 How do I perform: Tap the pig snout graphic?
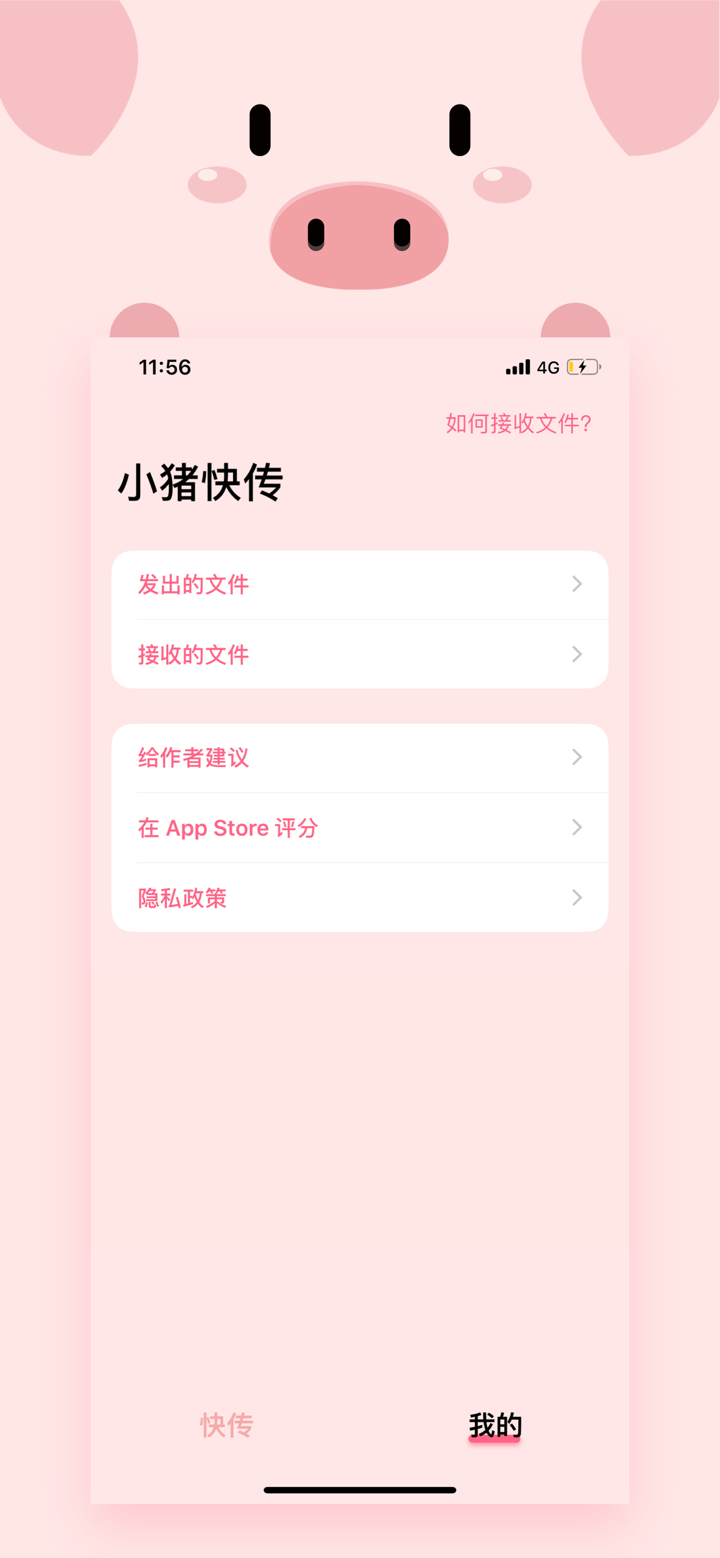click(358, 236)
